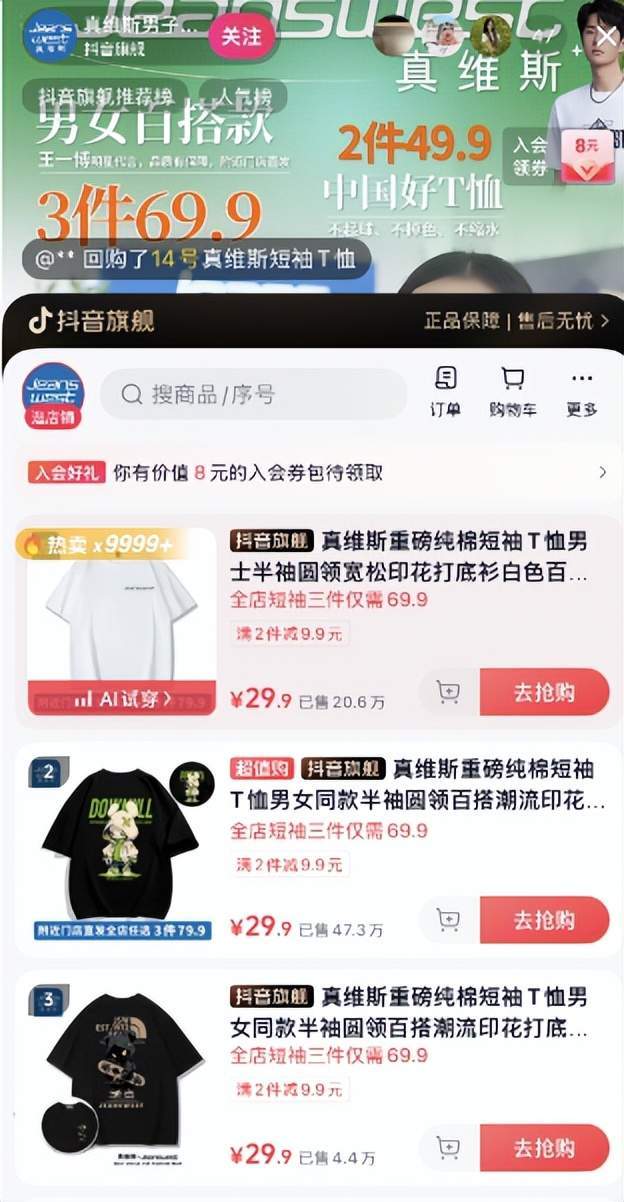Screen dimensions: 624x1202
Task: Follow the store with 关注 button
Action: tap(240, 37)
